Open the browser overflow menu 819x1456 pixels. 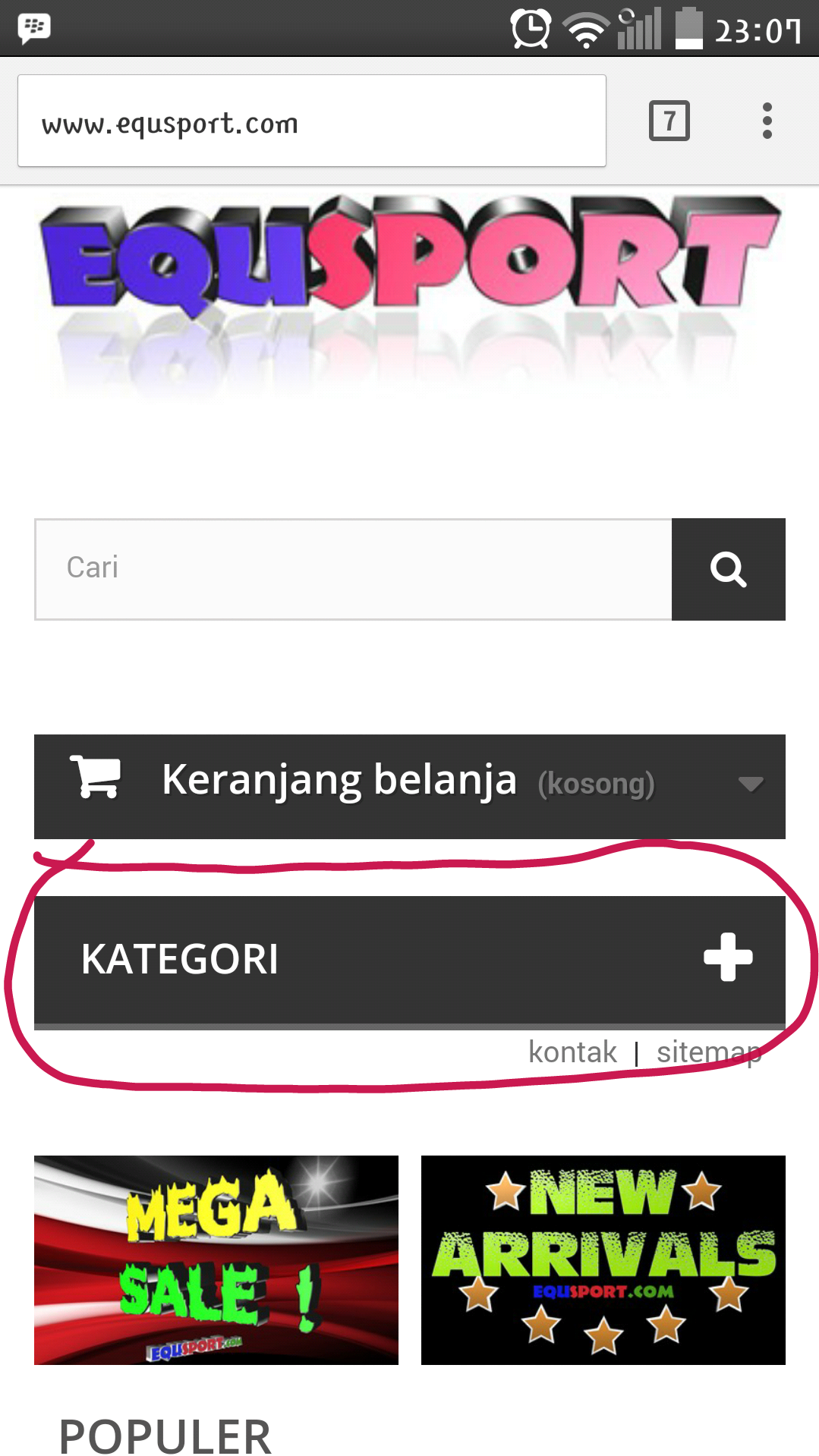click(767, 121)
